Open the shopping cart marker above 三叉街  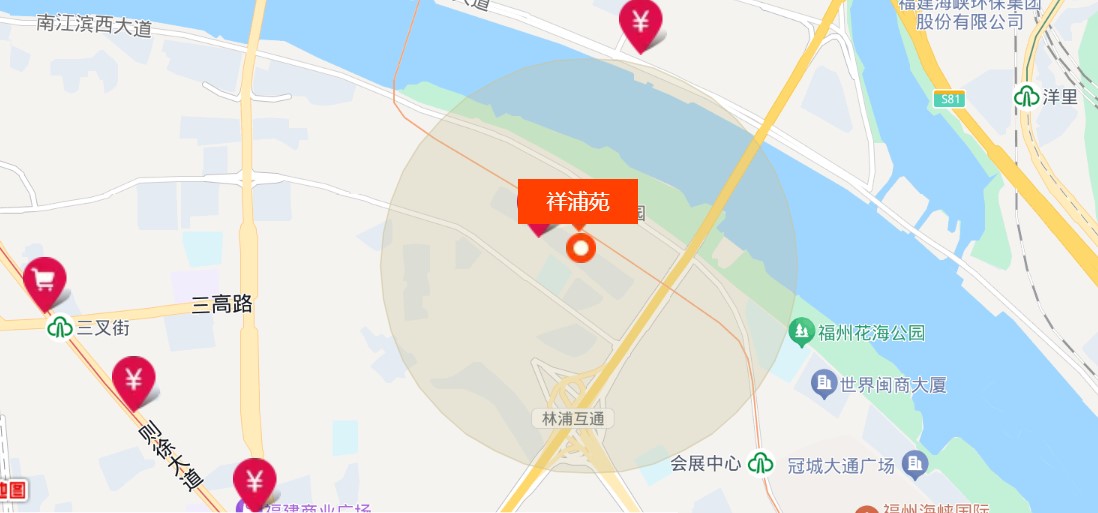point(44,281)
